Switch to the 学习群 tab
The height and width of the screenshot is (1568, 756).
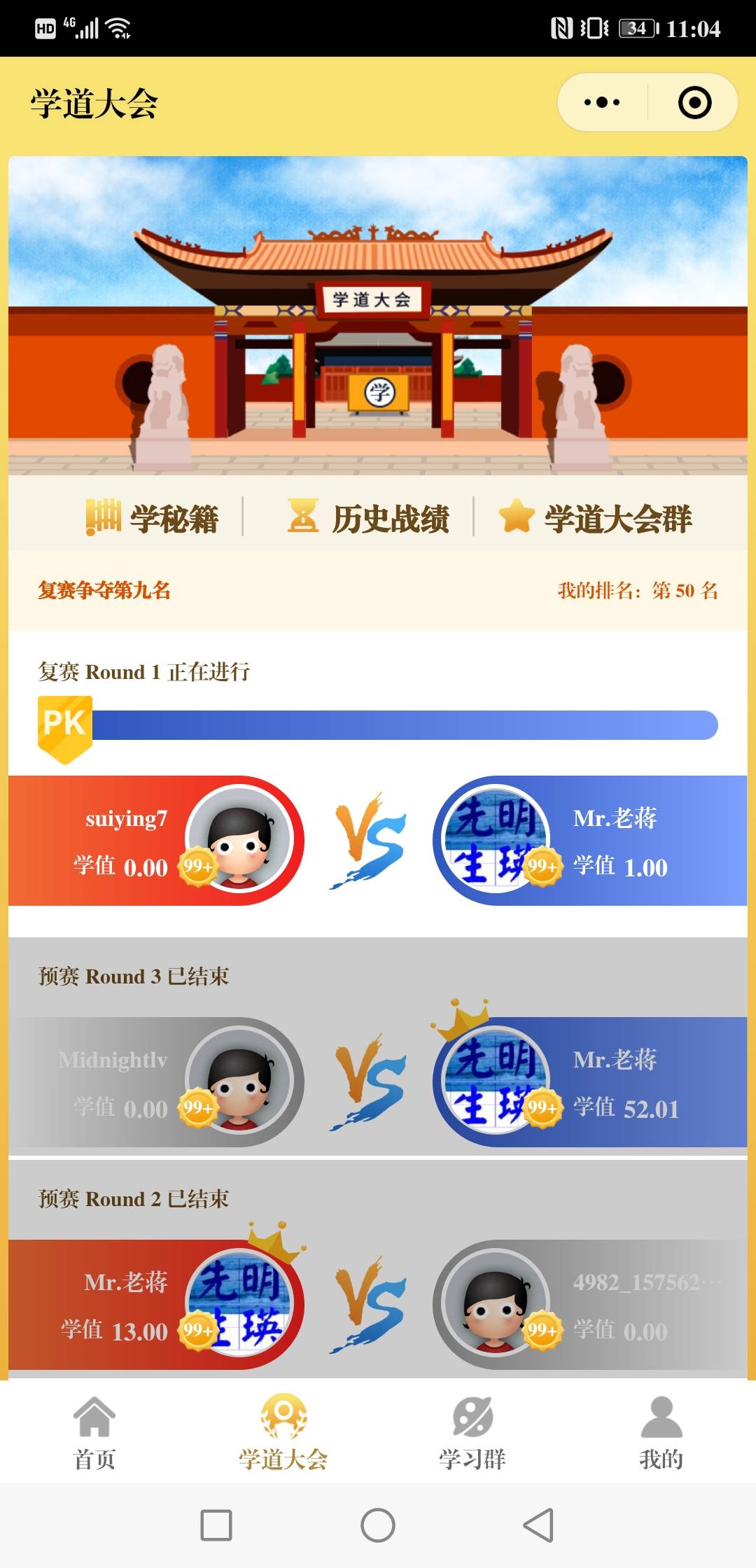[x=472, y=1432]
